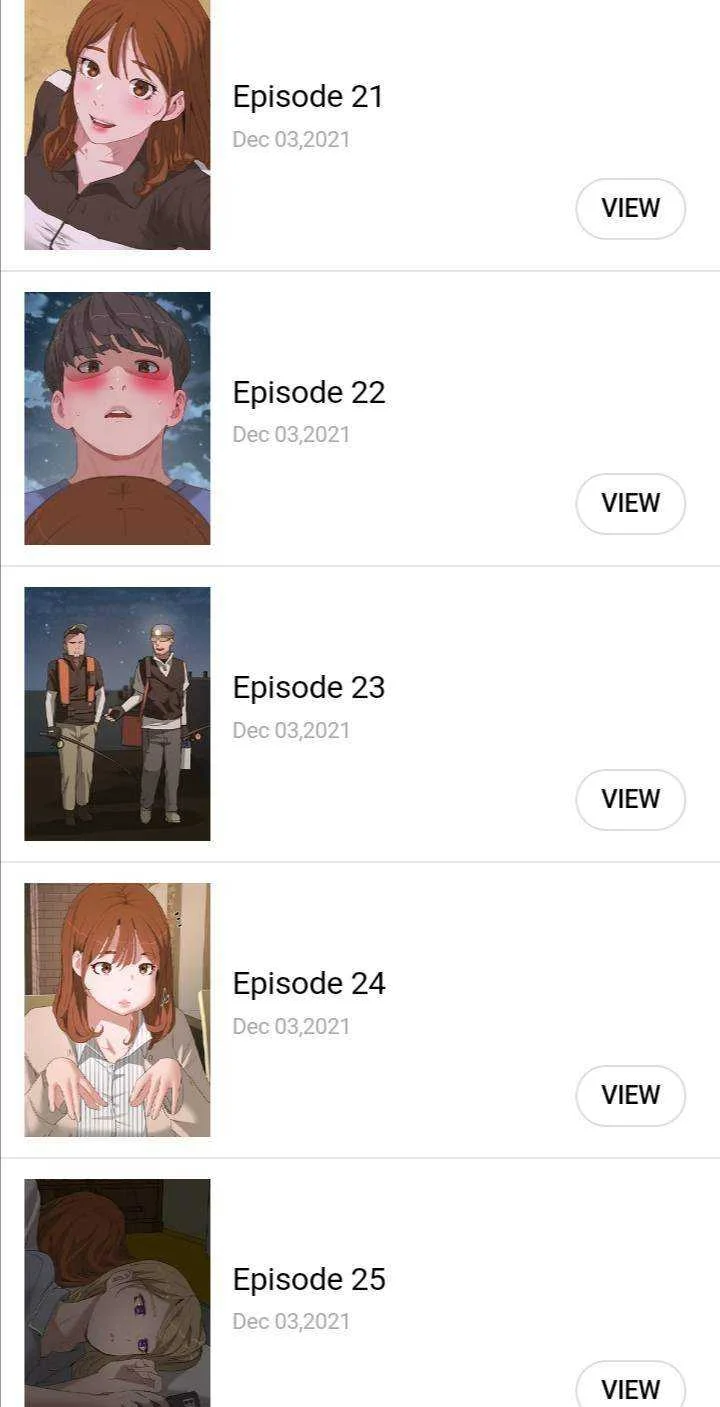Tap the Episode 25 cover image
Viewport: 720px width, 1407px height.
point(117,1293)
